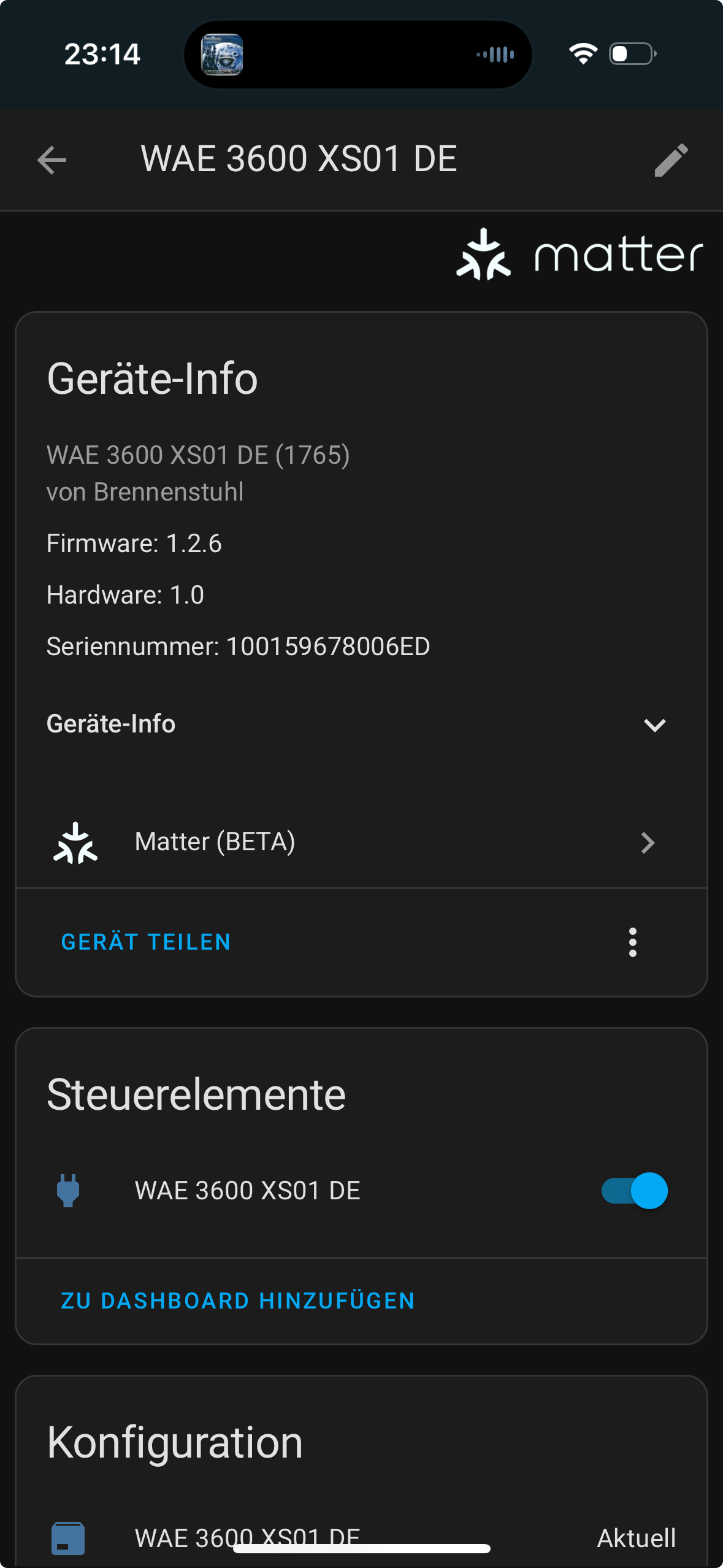This screenshot has height=1568, width=723.
Task: Open Matter (BETA) details via the chevron
Action: (648, 842)
